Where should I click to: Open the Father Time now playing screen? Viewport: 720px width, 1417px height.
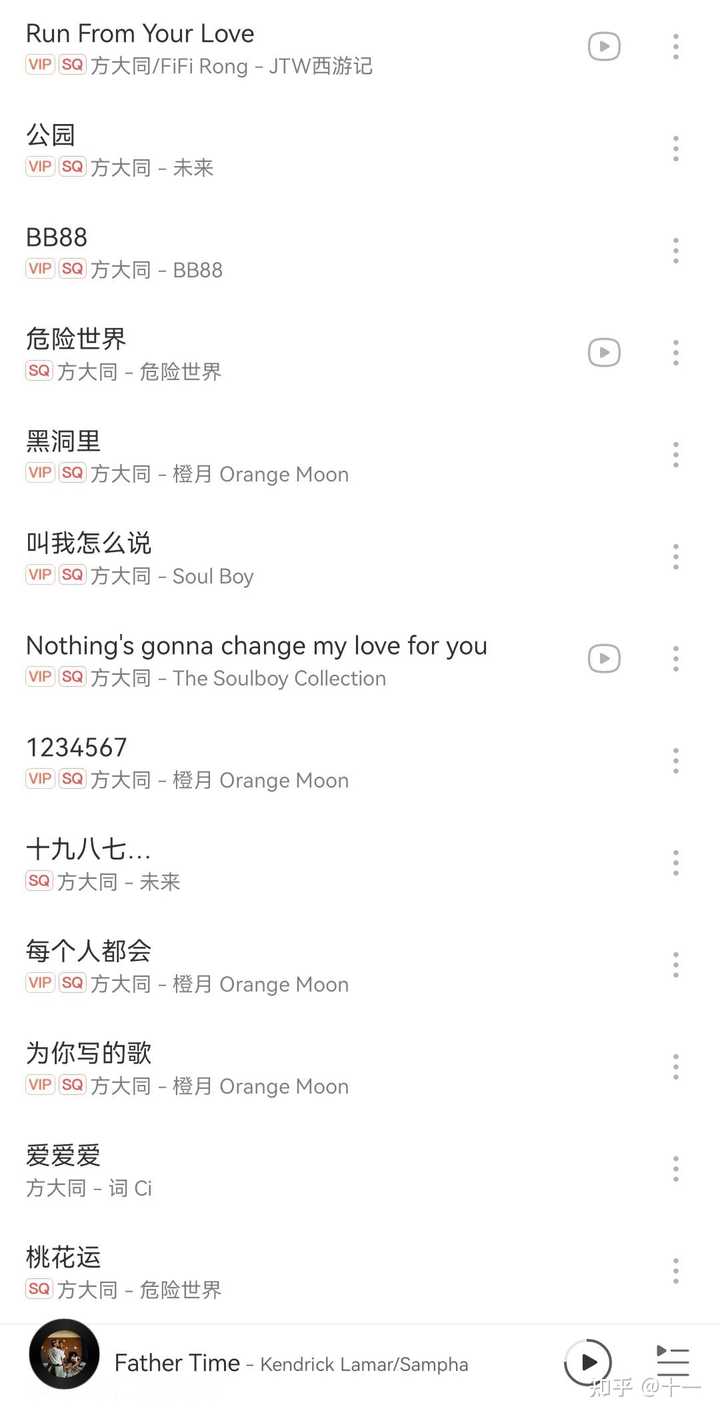pos(291,1363)
